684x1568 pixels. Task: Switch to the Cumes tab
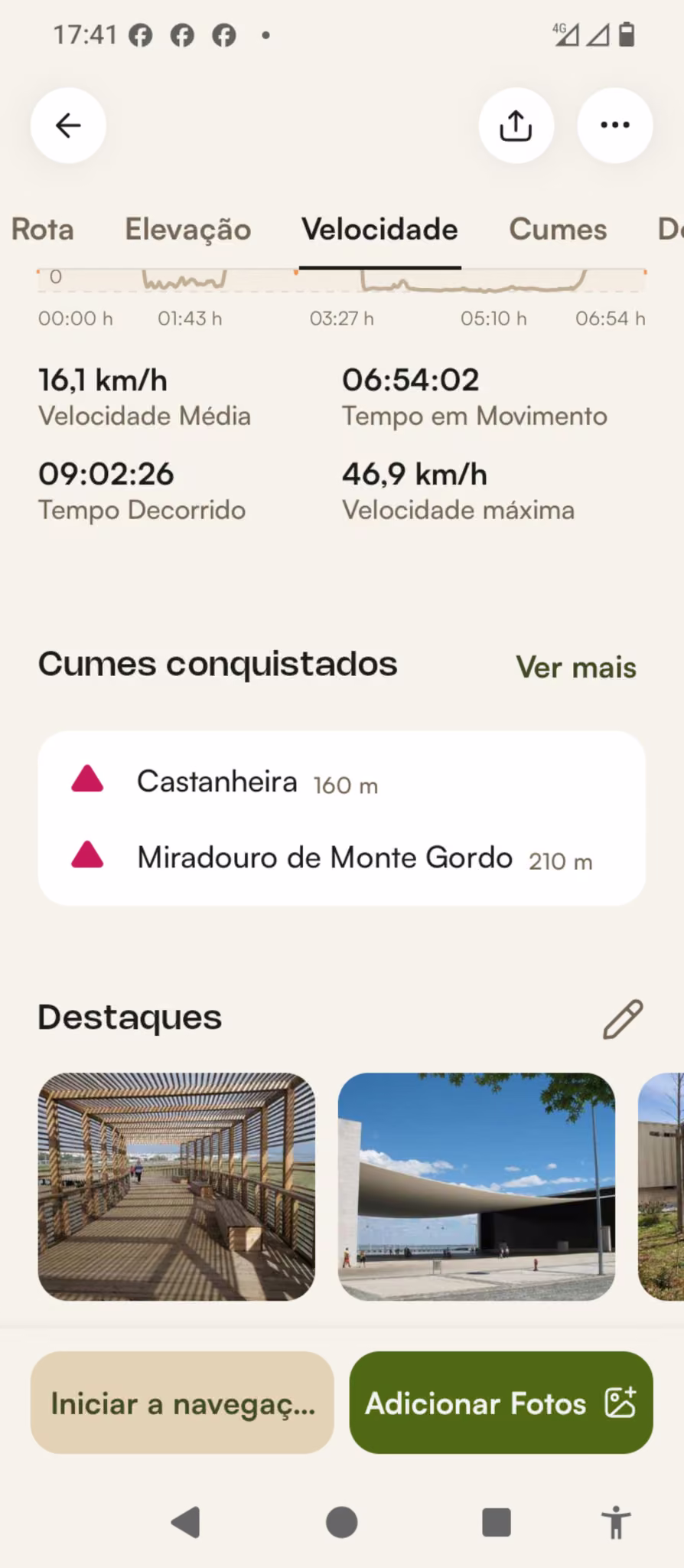(x=558, y=229)
